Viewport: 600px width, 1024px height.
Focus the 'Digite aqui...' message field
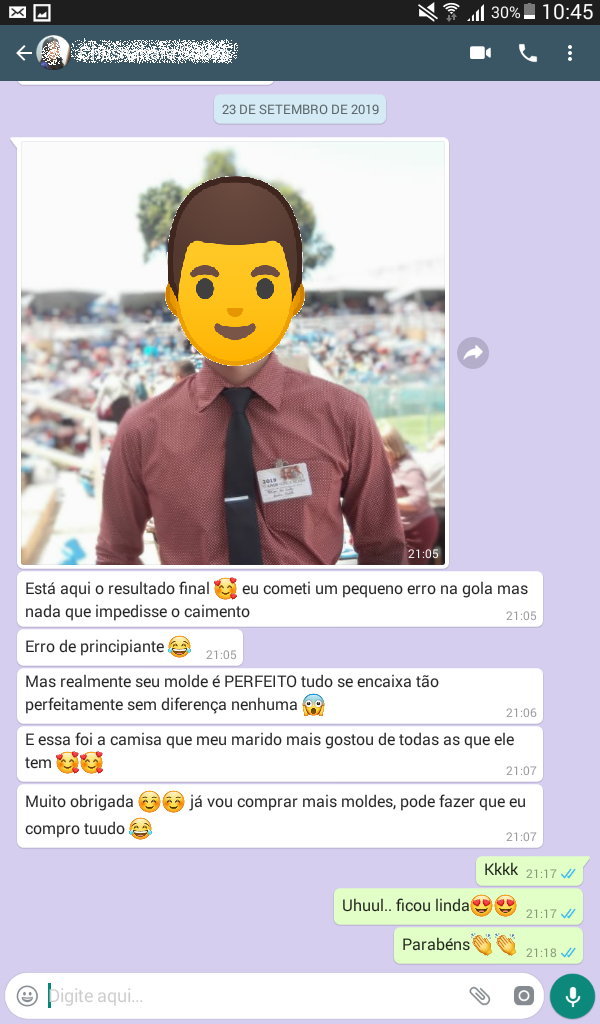tap(250, 996)
